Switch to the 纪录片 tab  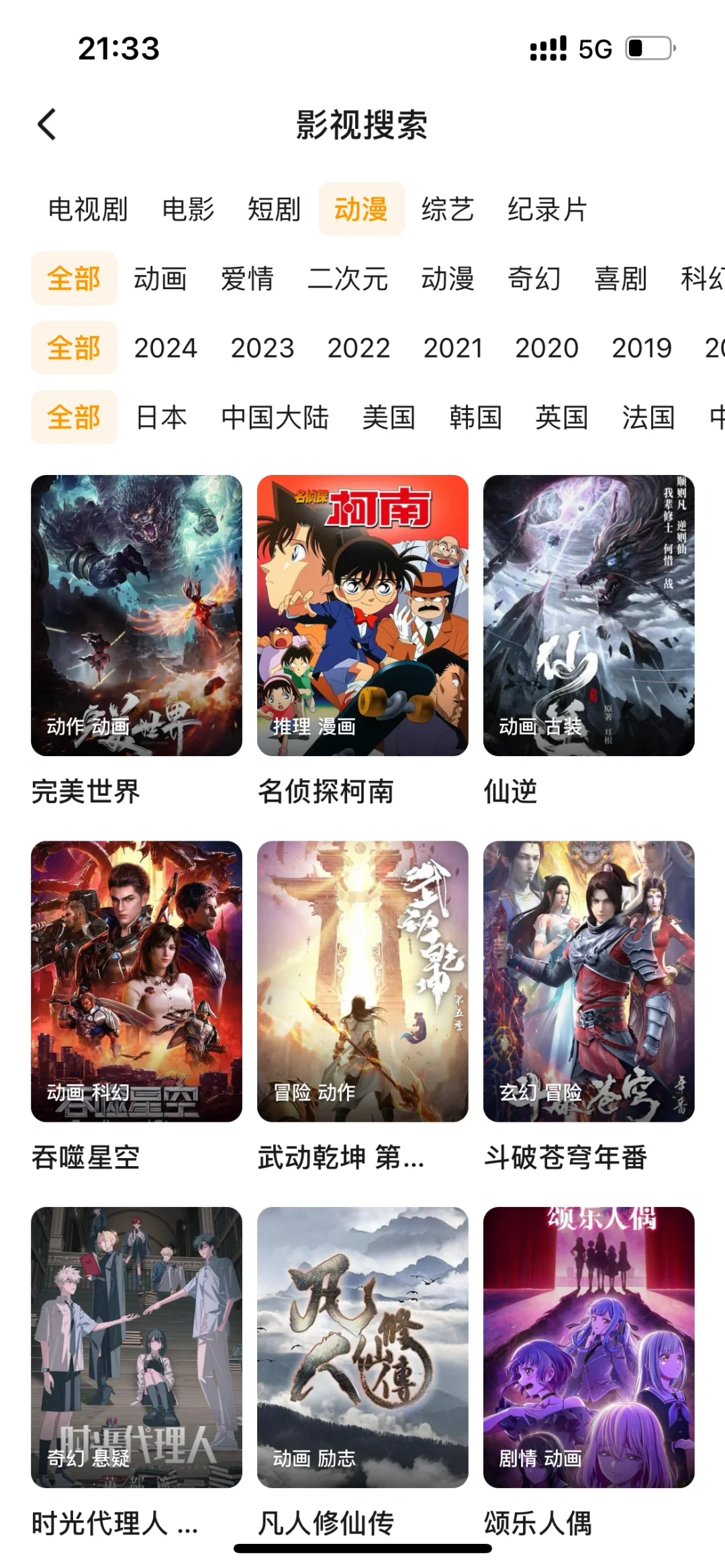(547, 209)
